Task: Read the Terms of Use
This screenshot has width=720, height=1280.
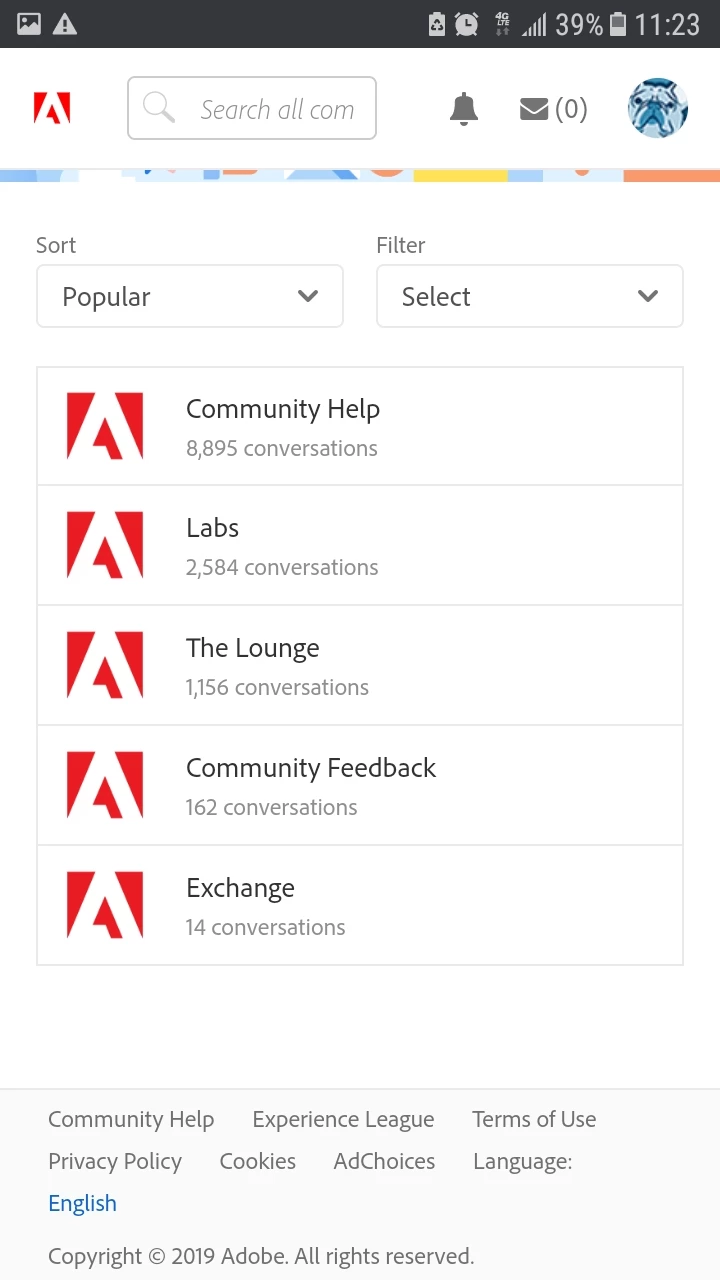Action: (534, 1120)
